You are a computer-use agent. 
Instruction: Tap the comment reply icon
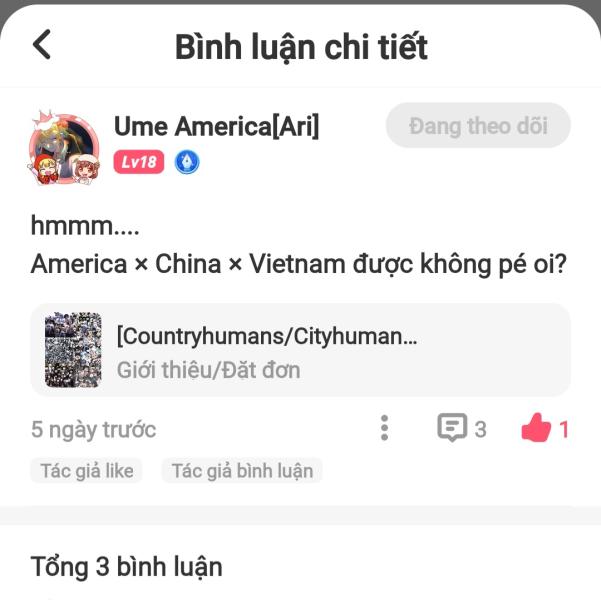click(x=452, y=427)
